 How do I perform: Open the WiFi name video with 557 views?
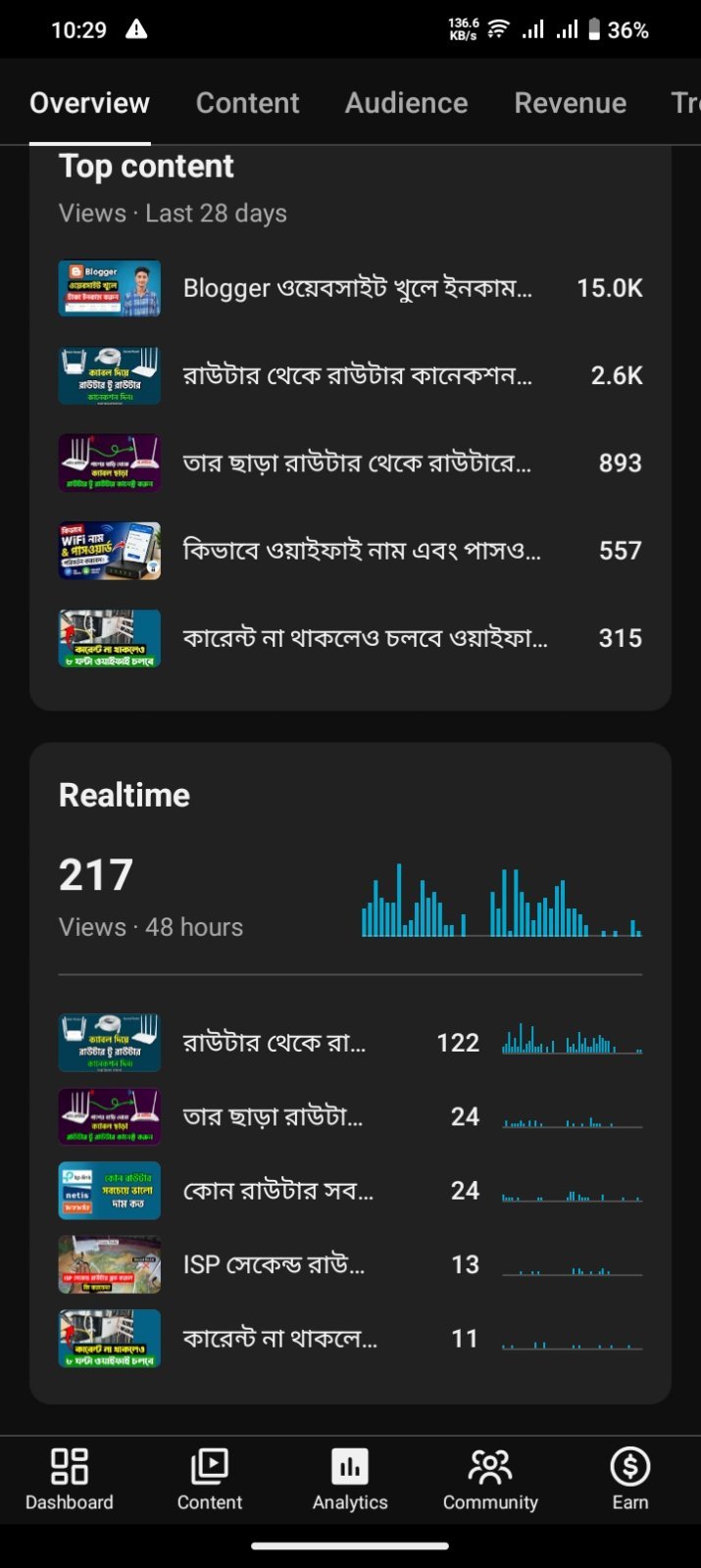pos(350,551)
